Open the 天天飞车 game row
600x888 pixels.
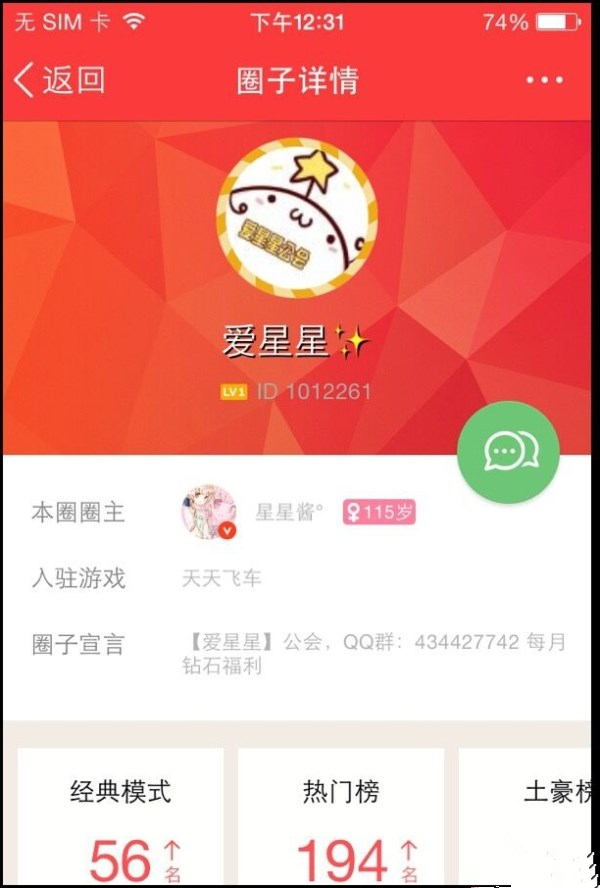[x=222, y=578]
